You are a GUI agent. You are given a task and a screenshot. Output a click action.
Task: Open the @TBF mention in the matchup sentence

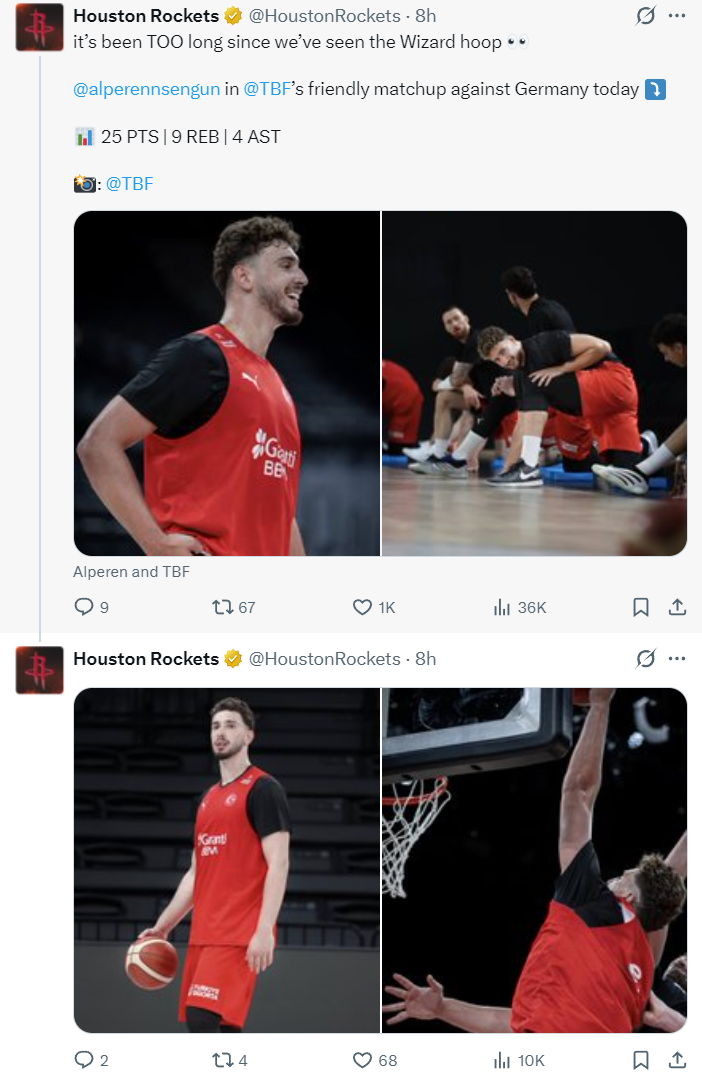pyautogui.click(x=266, y=89)
